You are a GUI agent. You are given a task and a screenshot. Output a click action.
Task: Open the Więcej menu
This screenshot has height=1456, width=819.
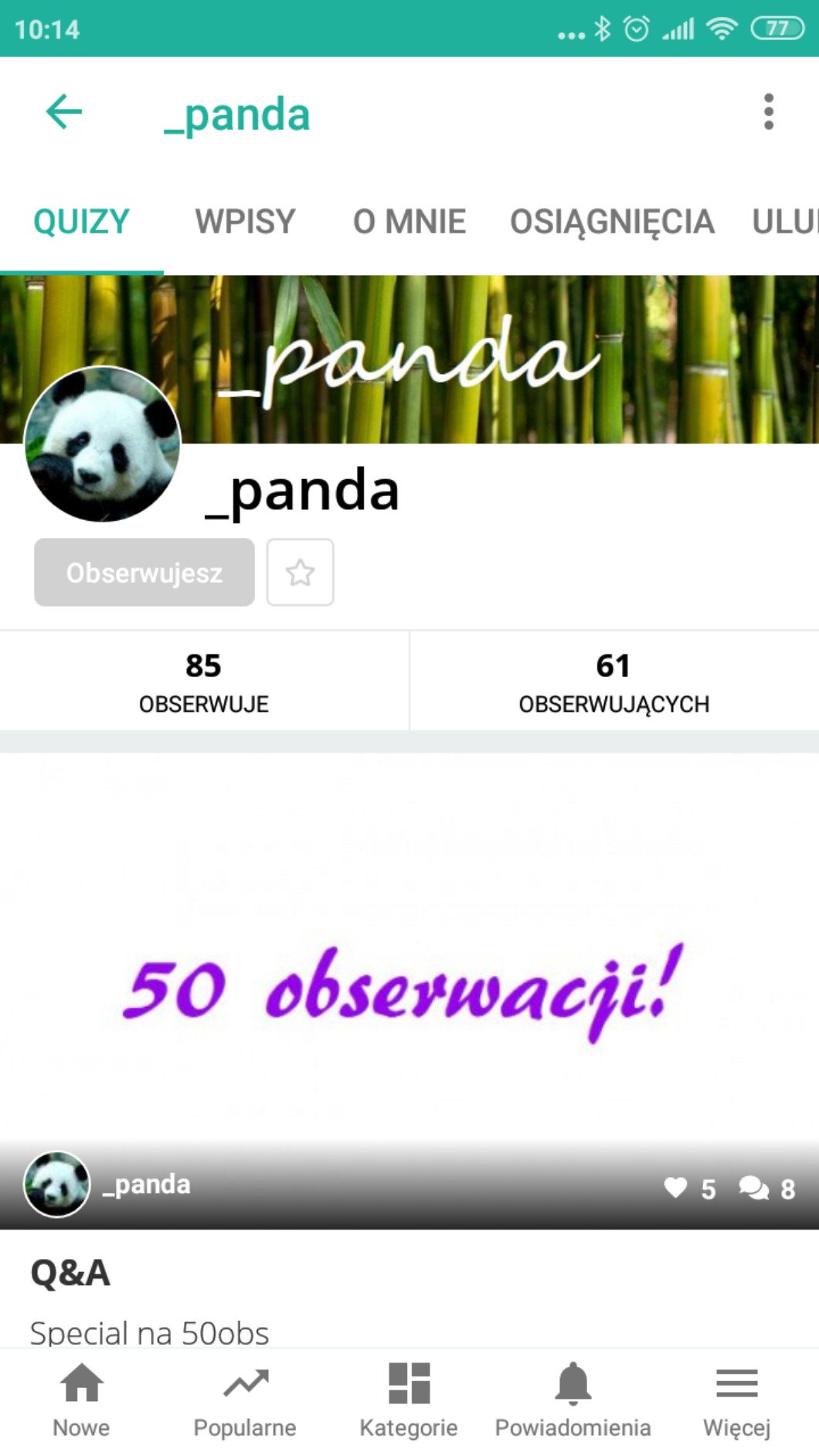tap(736, 1400)
